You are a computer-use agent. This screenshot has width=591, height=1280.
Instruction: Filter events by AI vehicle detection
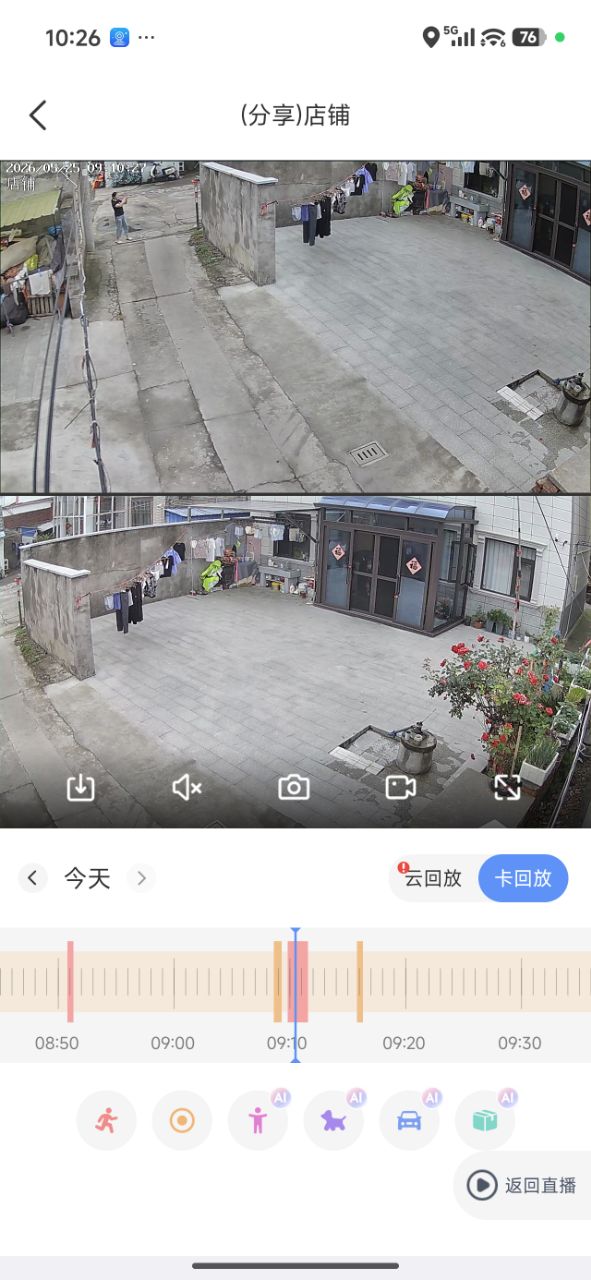tap(409, 1121)
